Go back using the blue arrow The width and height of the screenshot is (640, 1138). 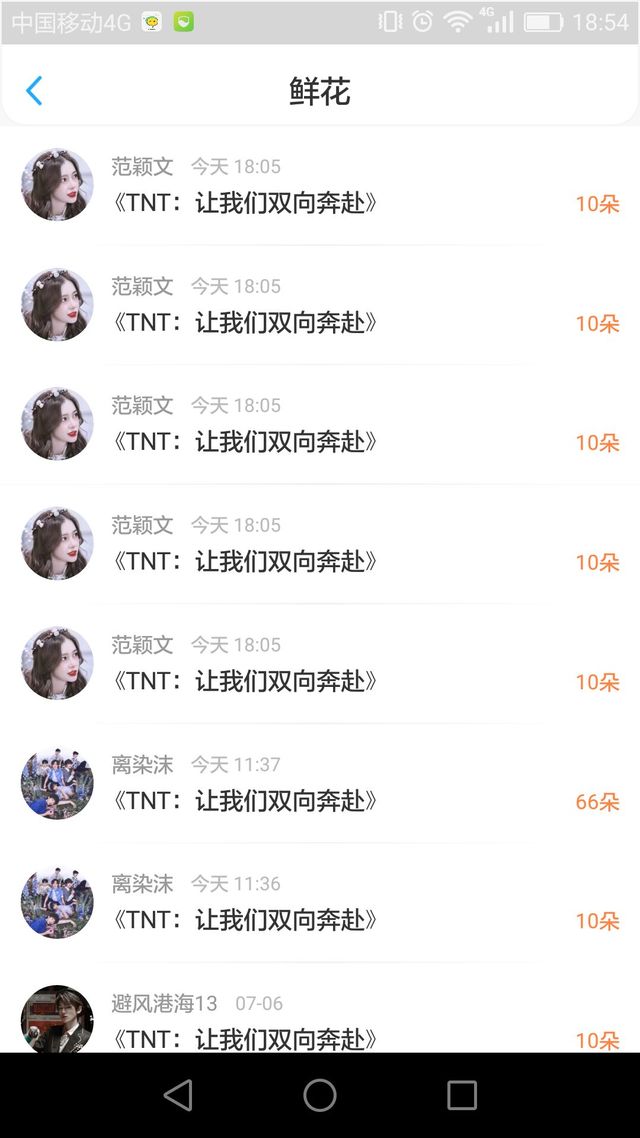pyautogui.click(x=34, y=91)
